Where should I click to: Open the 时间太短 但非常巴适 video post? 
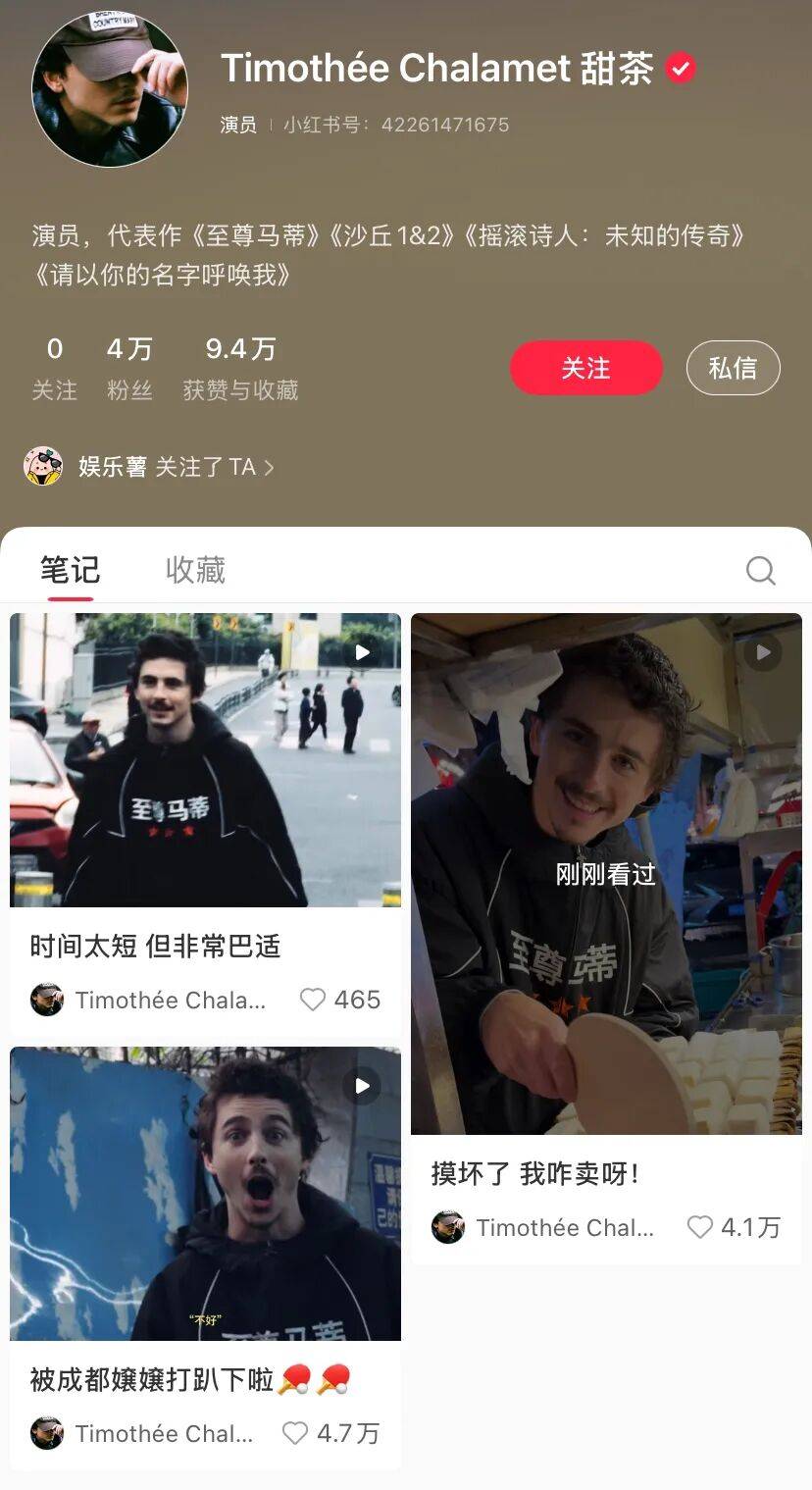point(205,760)
